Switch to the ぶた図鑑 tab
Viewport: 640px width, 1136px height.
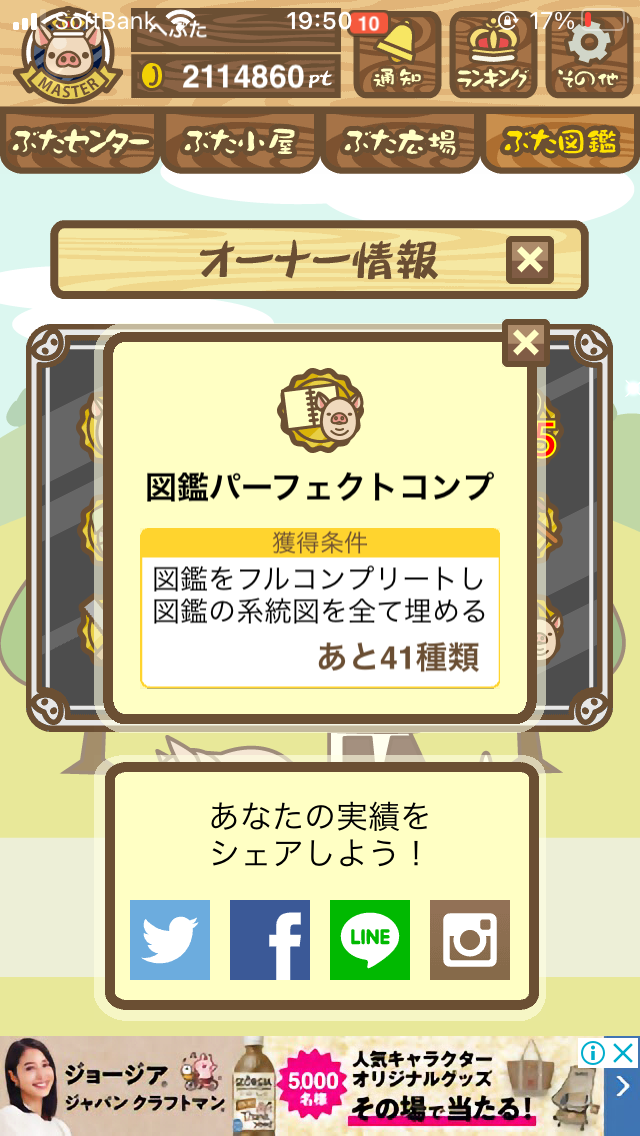[x=559, y=142]
